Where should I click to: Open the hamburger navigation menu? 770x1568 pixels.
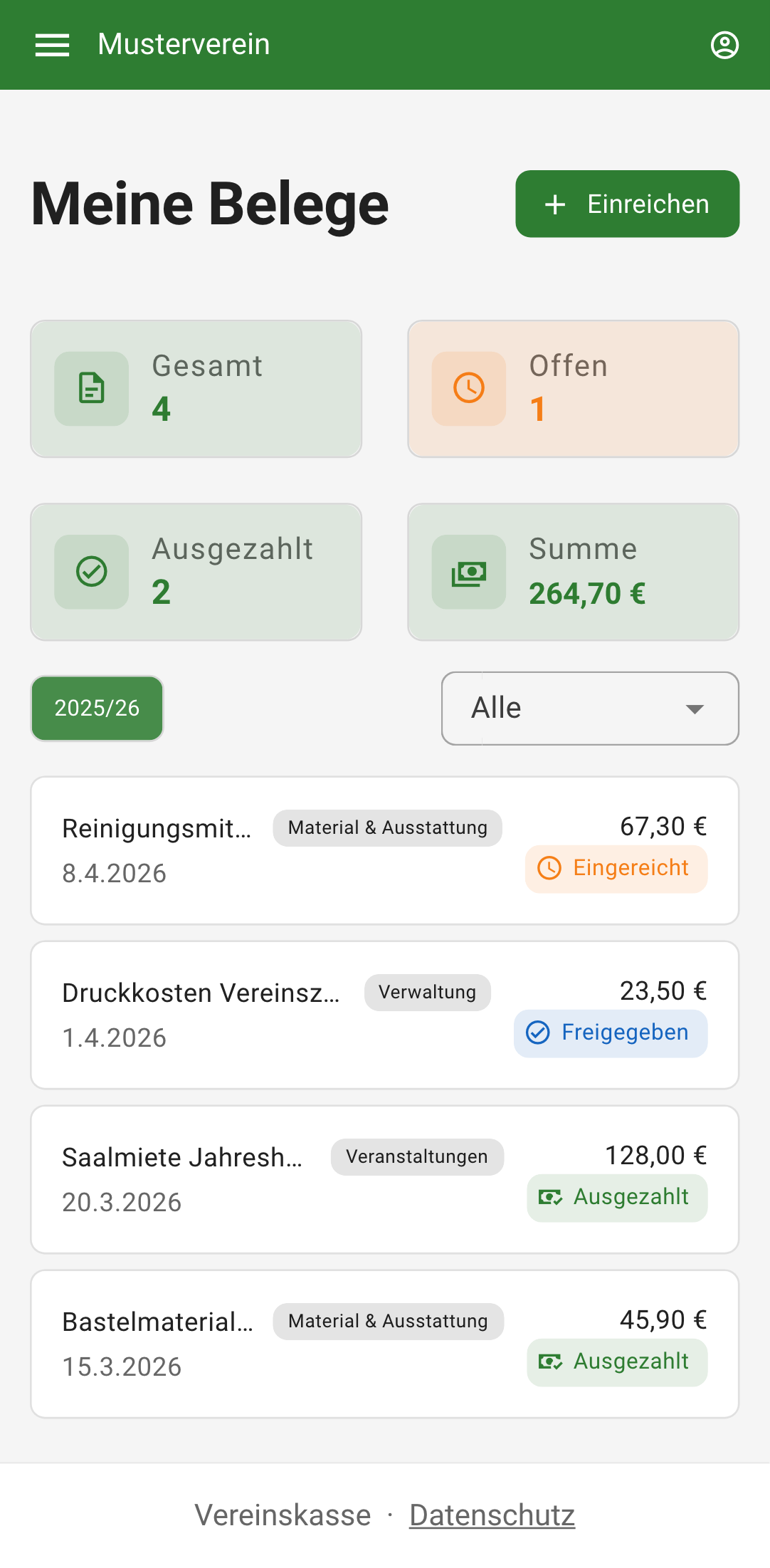point(52,44)
